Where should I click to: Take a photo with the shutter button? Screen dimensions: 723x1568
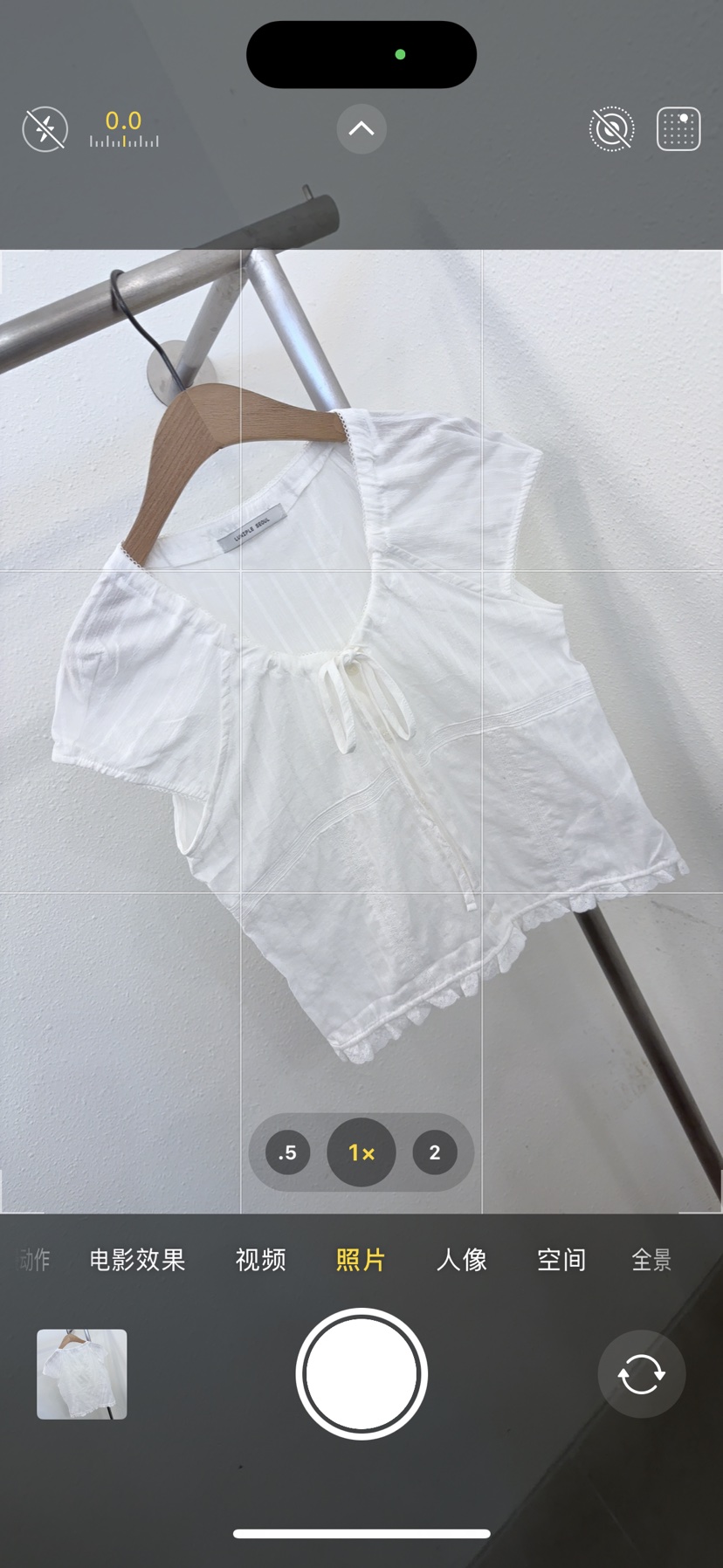click(x=361, y=1373)
